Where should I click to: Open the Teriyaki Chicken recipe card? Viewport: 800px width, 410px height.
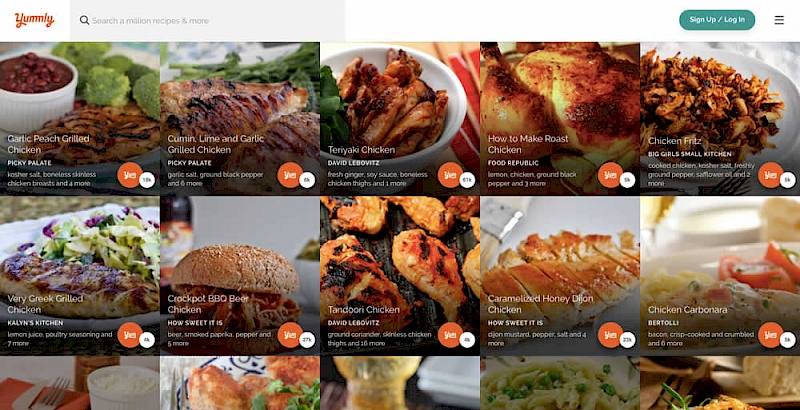[x=362, y=150]
